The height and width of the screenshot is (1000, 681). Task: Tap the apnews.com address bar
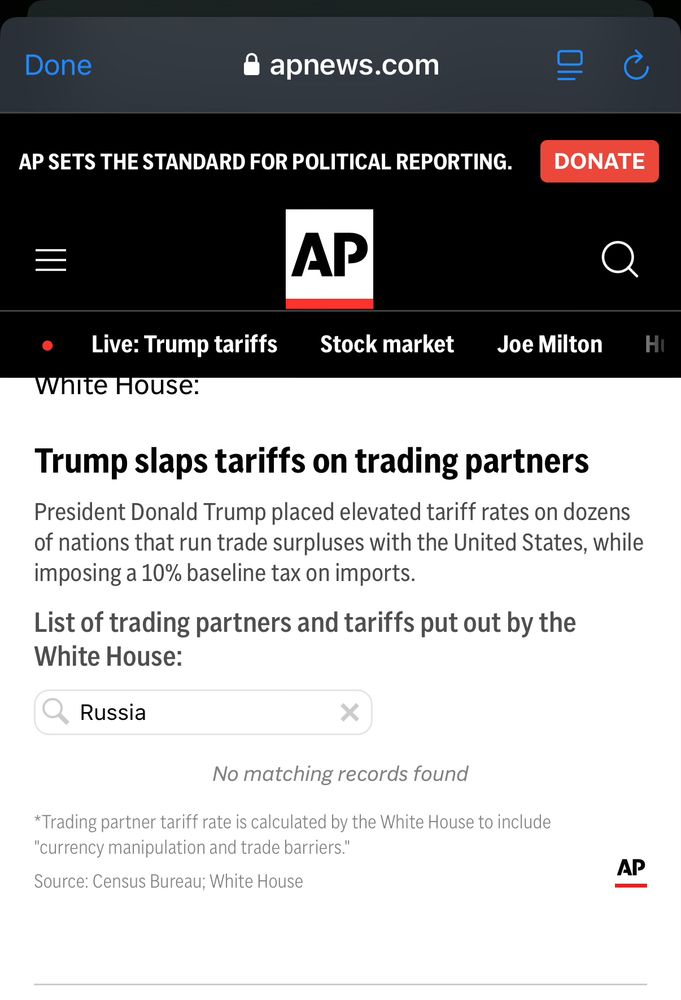point(341,65)
